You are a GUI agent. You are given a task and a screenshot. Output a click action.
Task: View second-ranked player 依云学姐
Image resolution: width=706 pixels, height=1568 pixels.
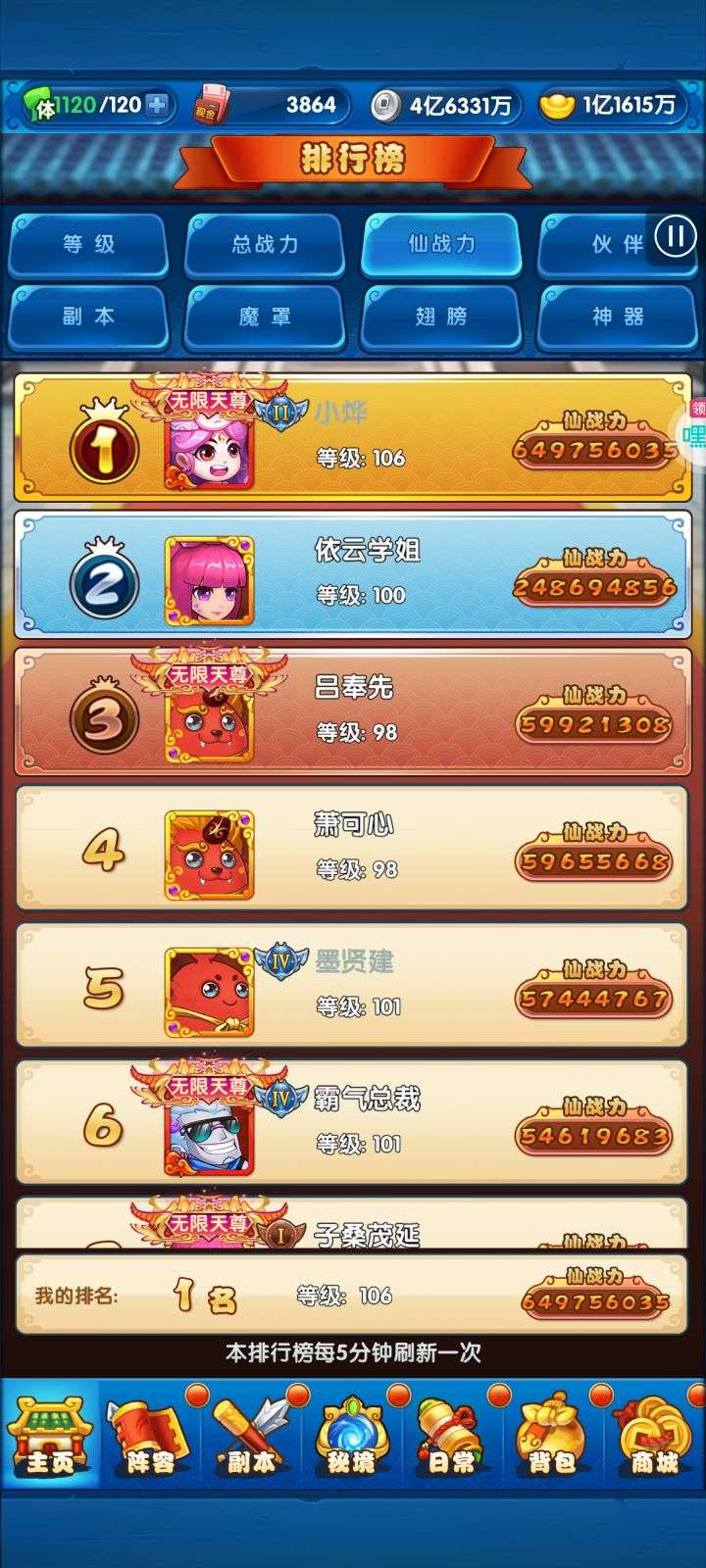point(353,575)
